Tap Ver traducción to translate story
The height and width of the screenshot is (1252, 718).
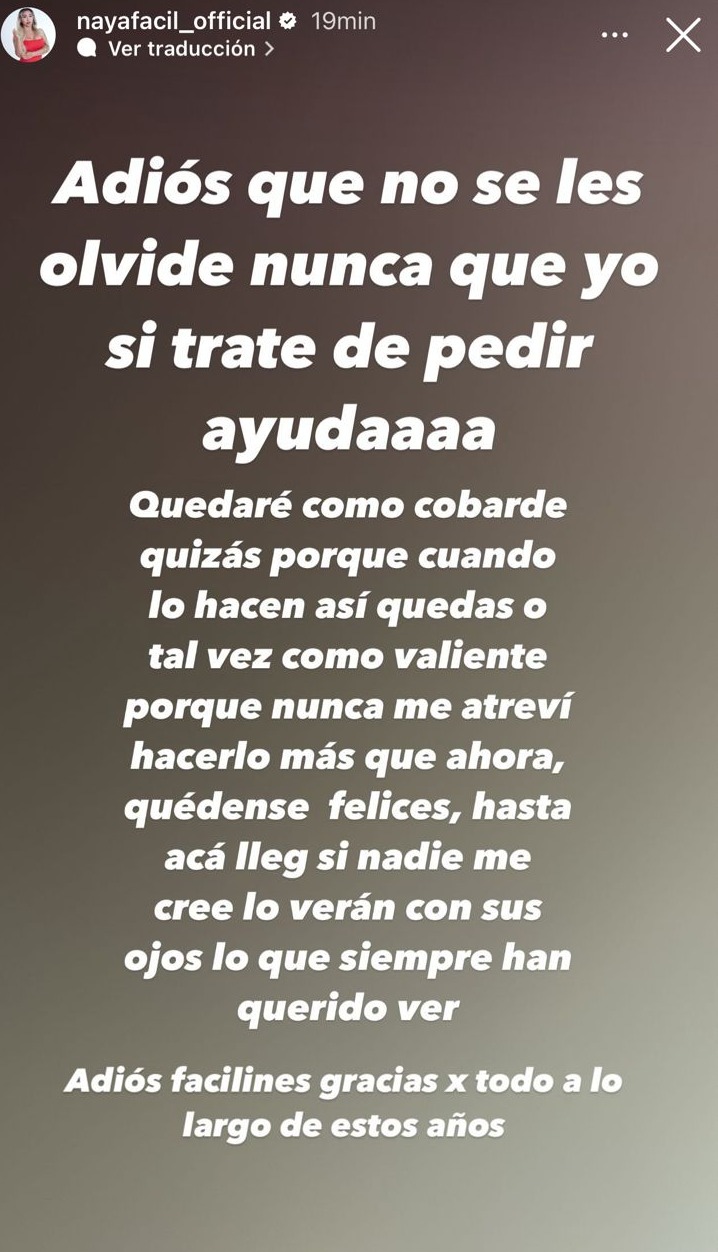point(180,48)
